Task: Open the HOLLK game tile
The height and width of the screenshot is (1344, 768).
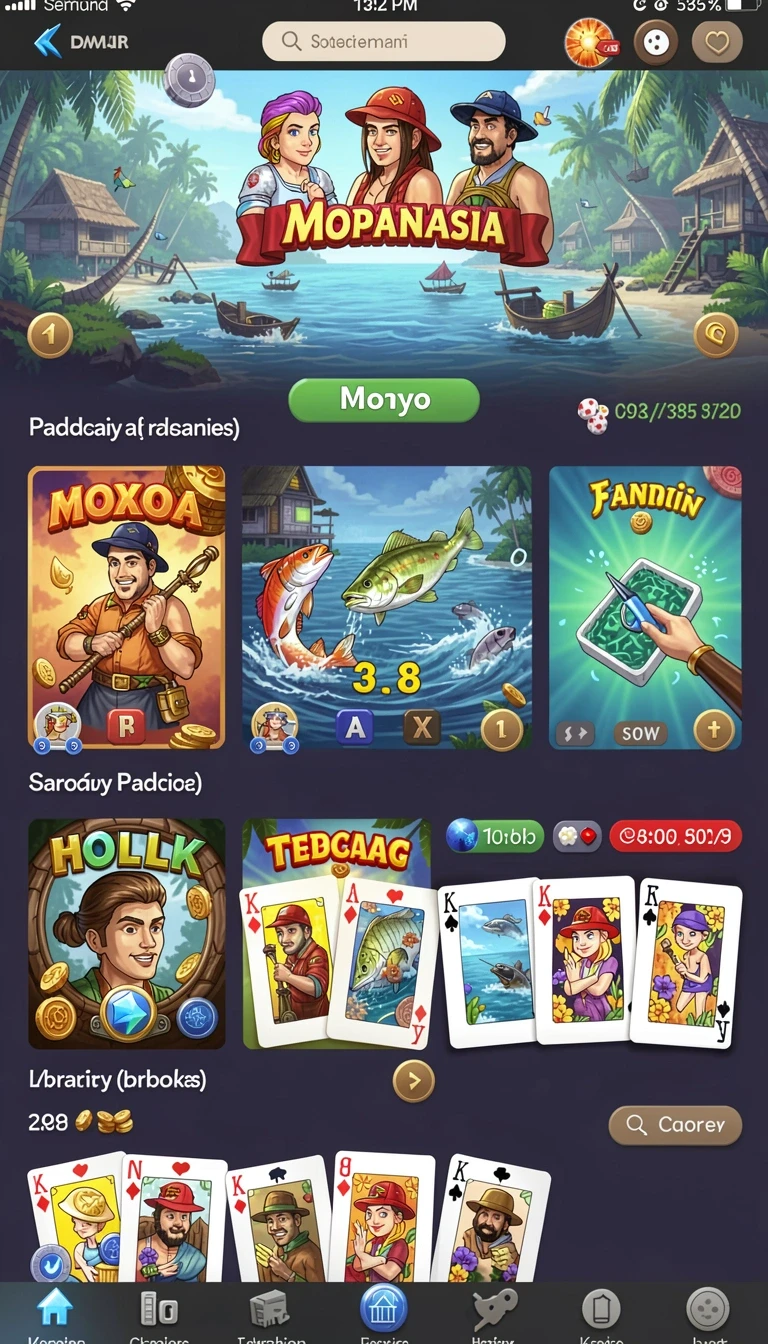Action: click(x=127, y=933)
